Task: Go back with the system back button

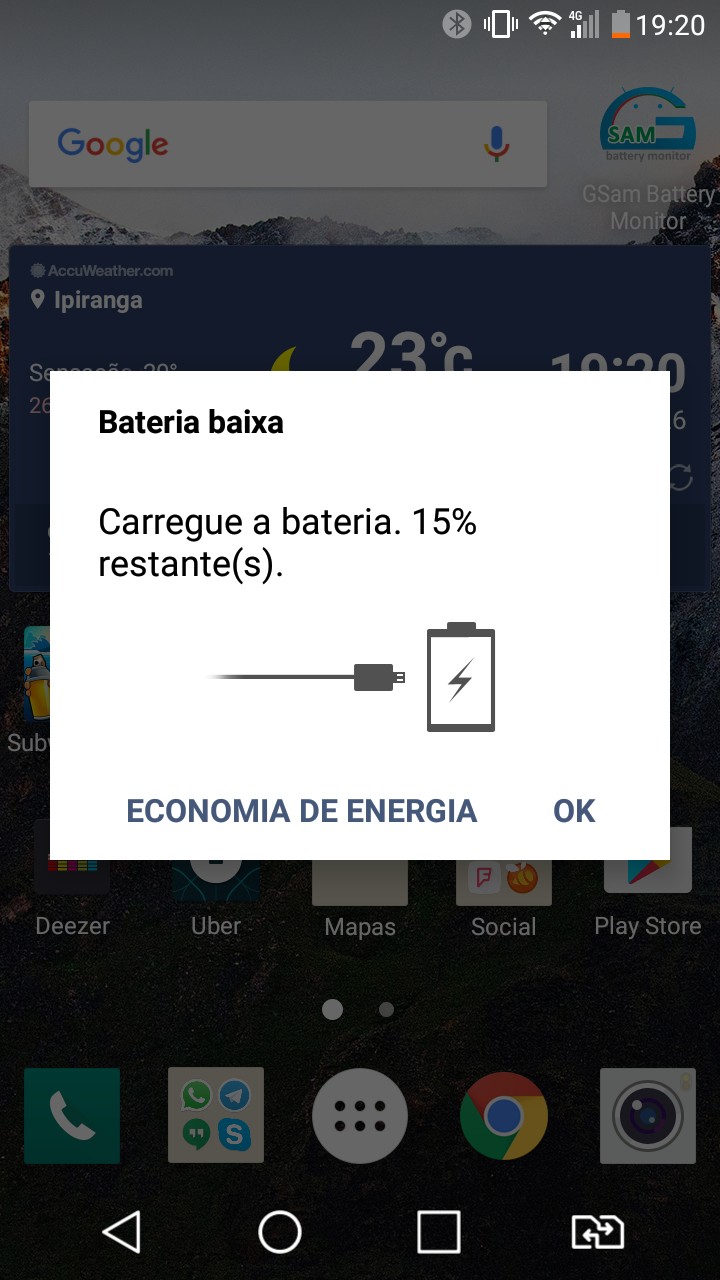Action: 122,1232
